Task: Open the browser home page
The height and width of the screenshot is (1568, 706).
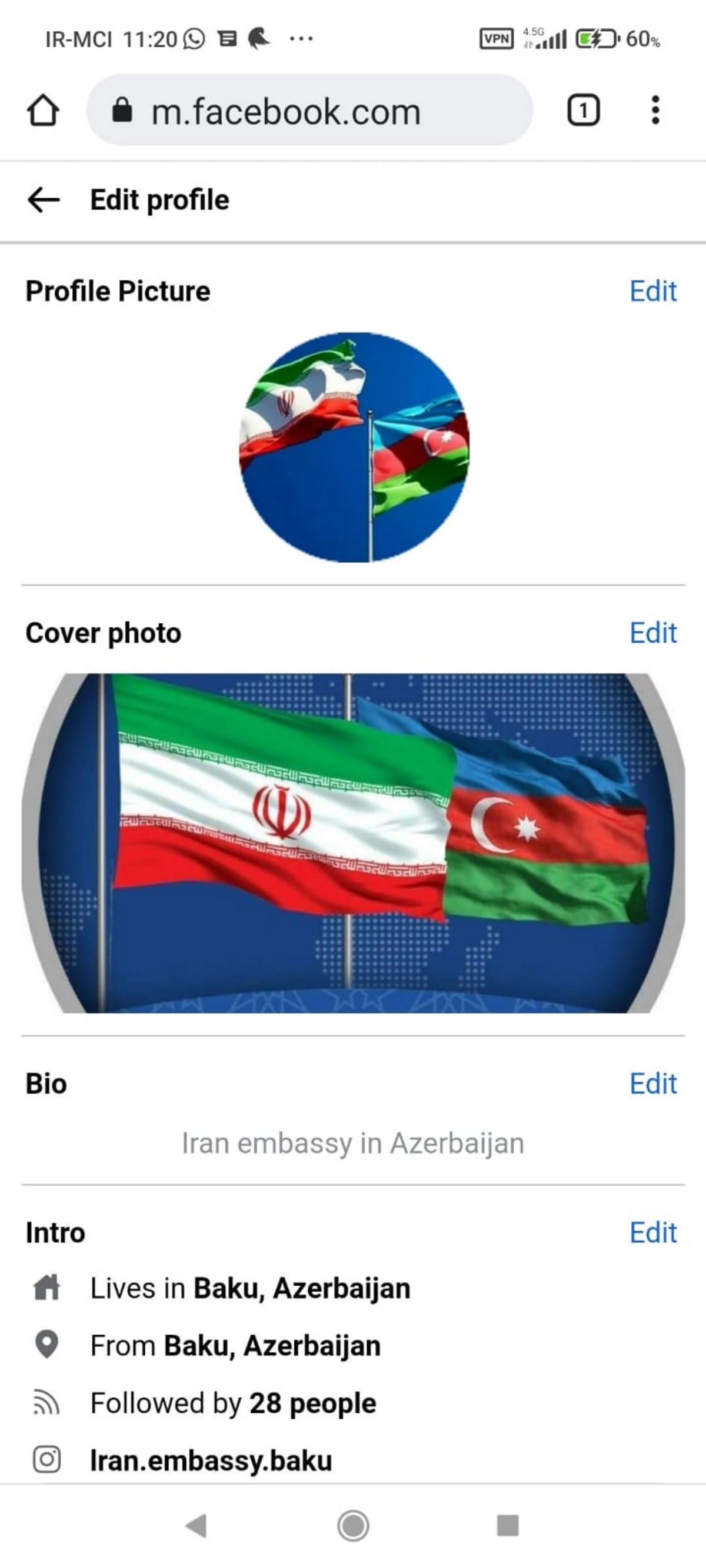Action: tap(44, 110)
